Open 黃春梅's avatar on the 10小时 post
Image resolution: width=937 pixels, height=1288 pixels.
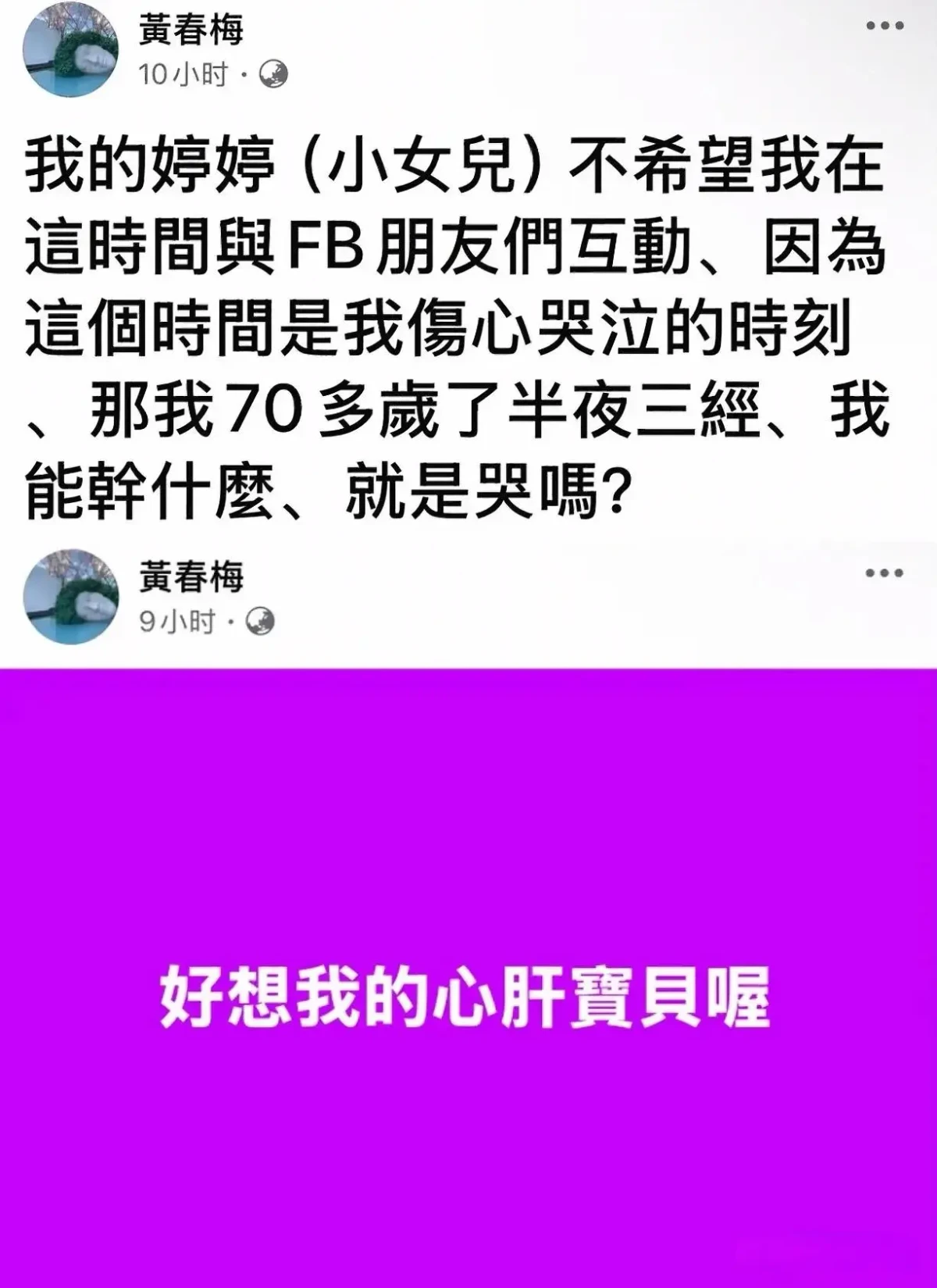[x=71, y=50]
